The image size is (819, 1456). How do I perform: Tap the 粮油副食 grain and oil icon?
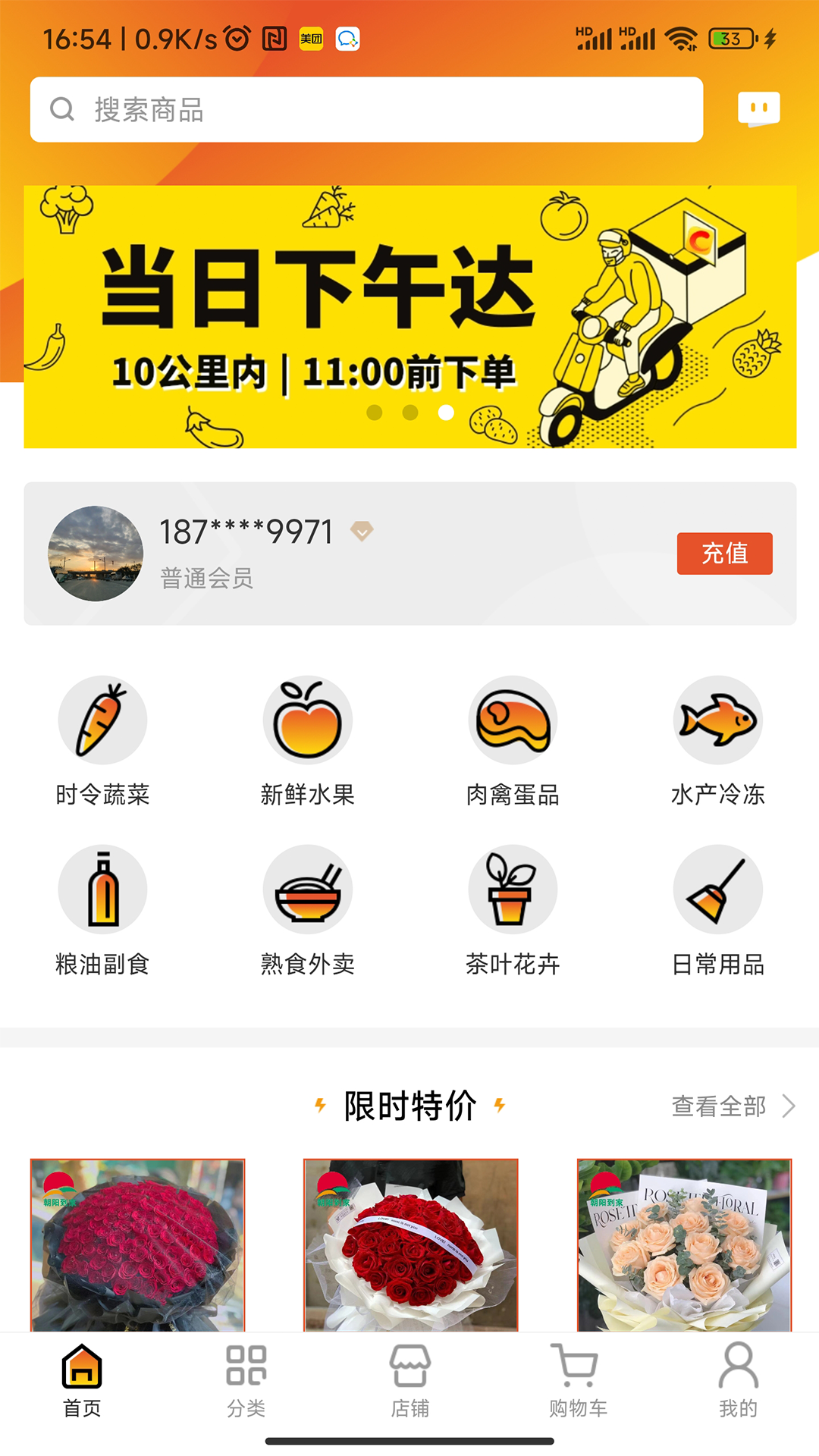click(102, 908)
